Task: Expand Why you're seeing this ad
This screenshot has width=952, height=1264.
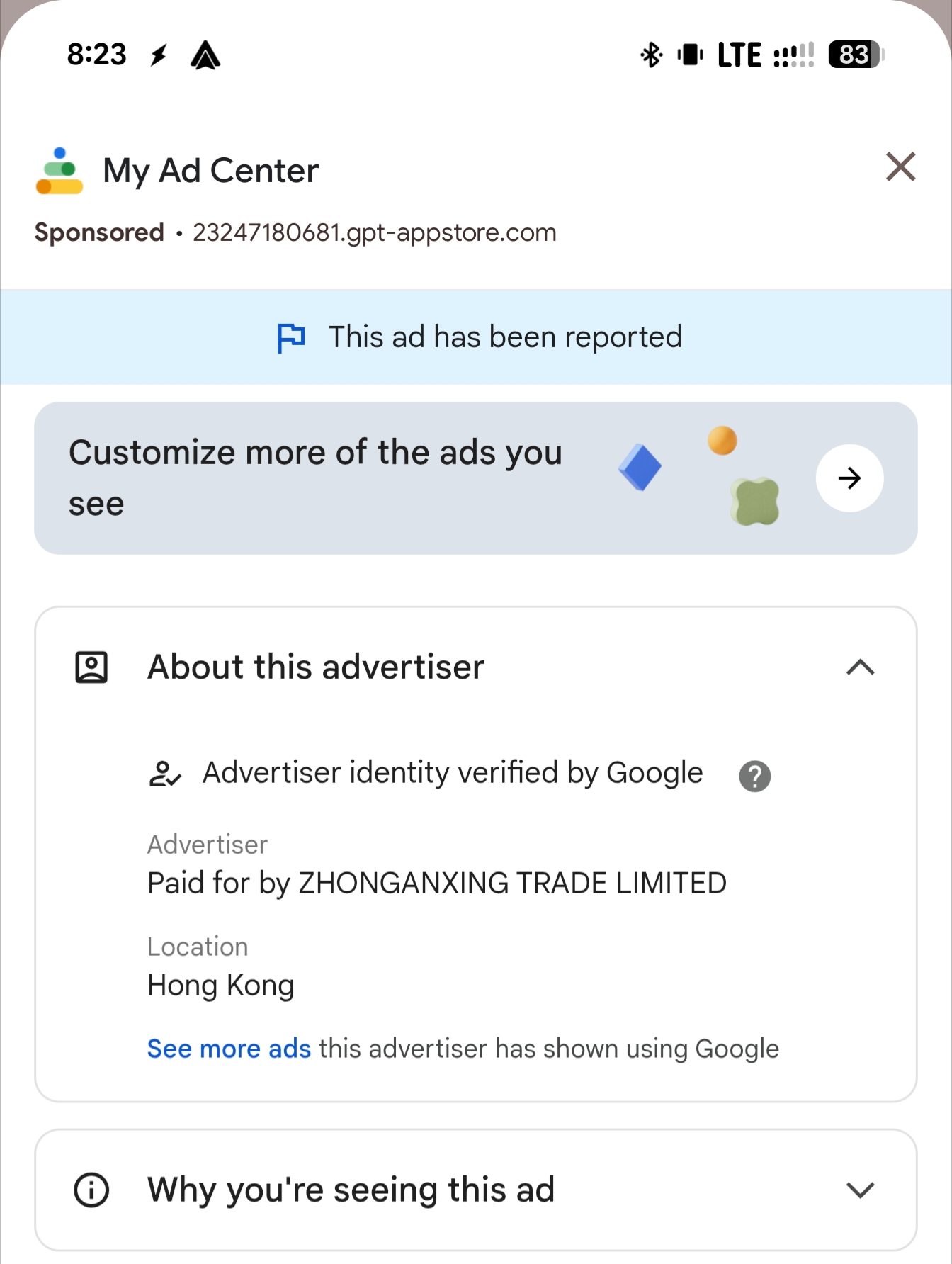Action: [860, 1190]
